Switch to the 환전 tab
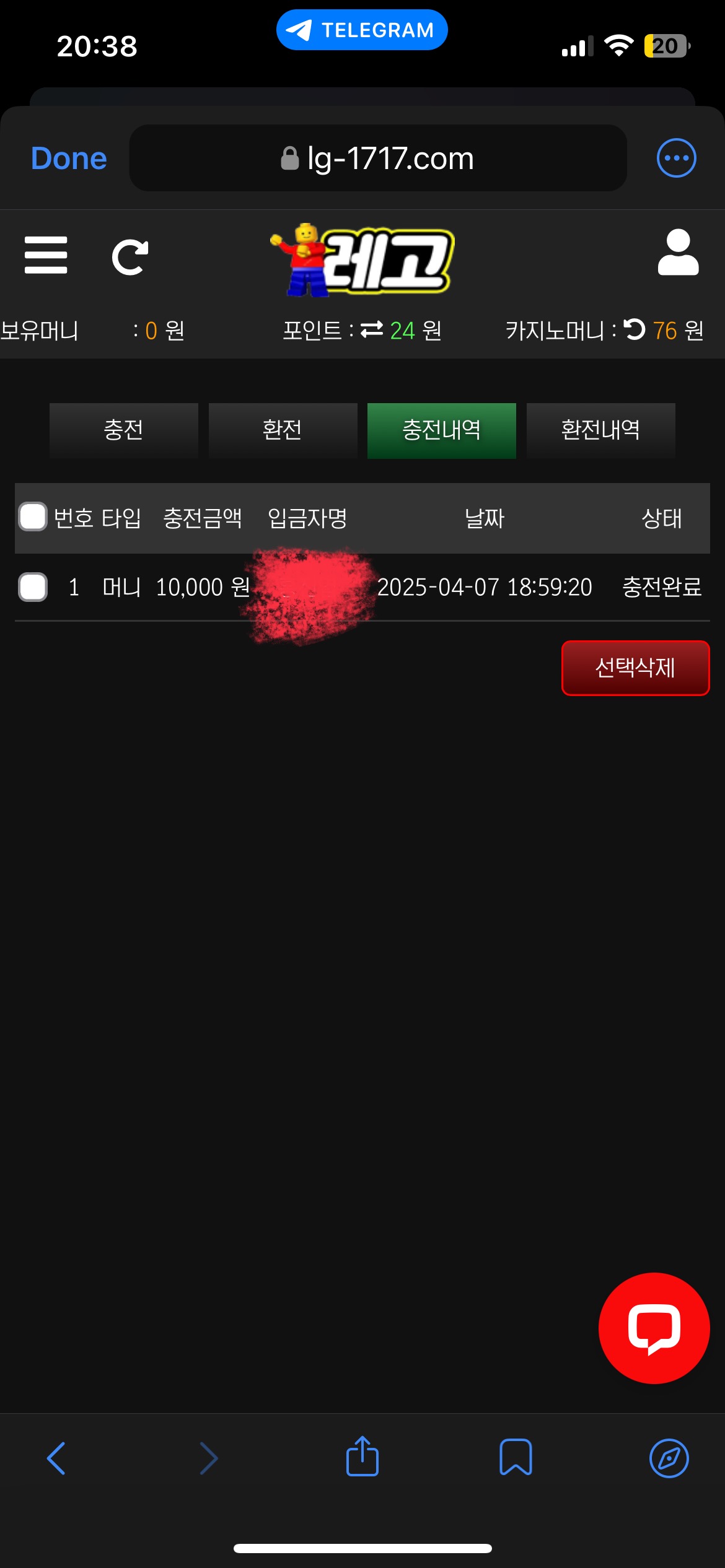 tap(283, 430)
